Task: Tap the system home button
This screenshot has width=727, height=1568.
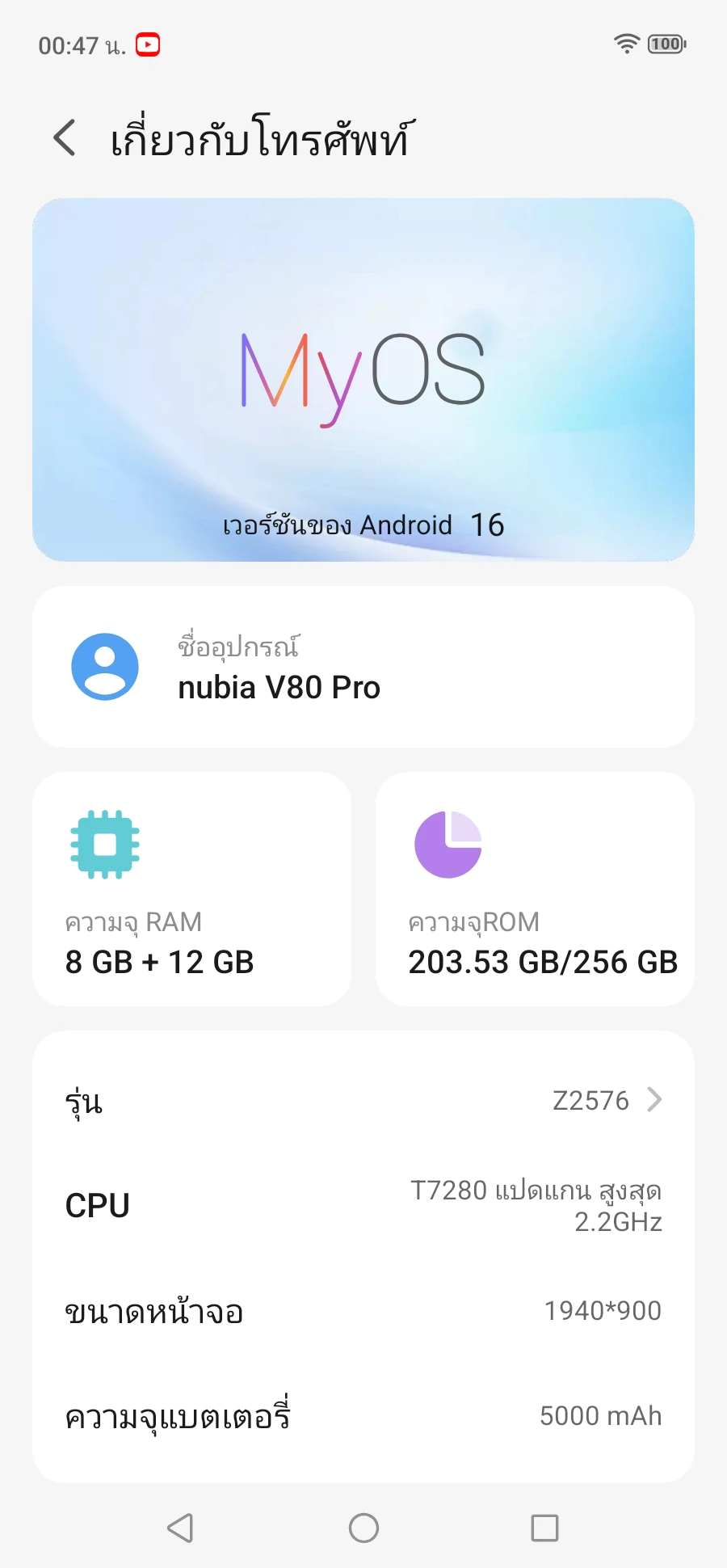Action: point(363,1528)
